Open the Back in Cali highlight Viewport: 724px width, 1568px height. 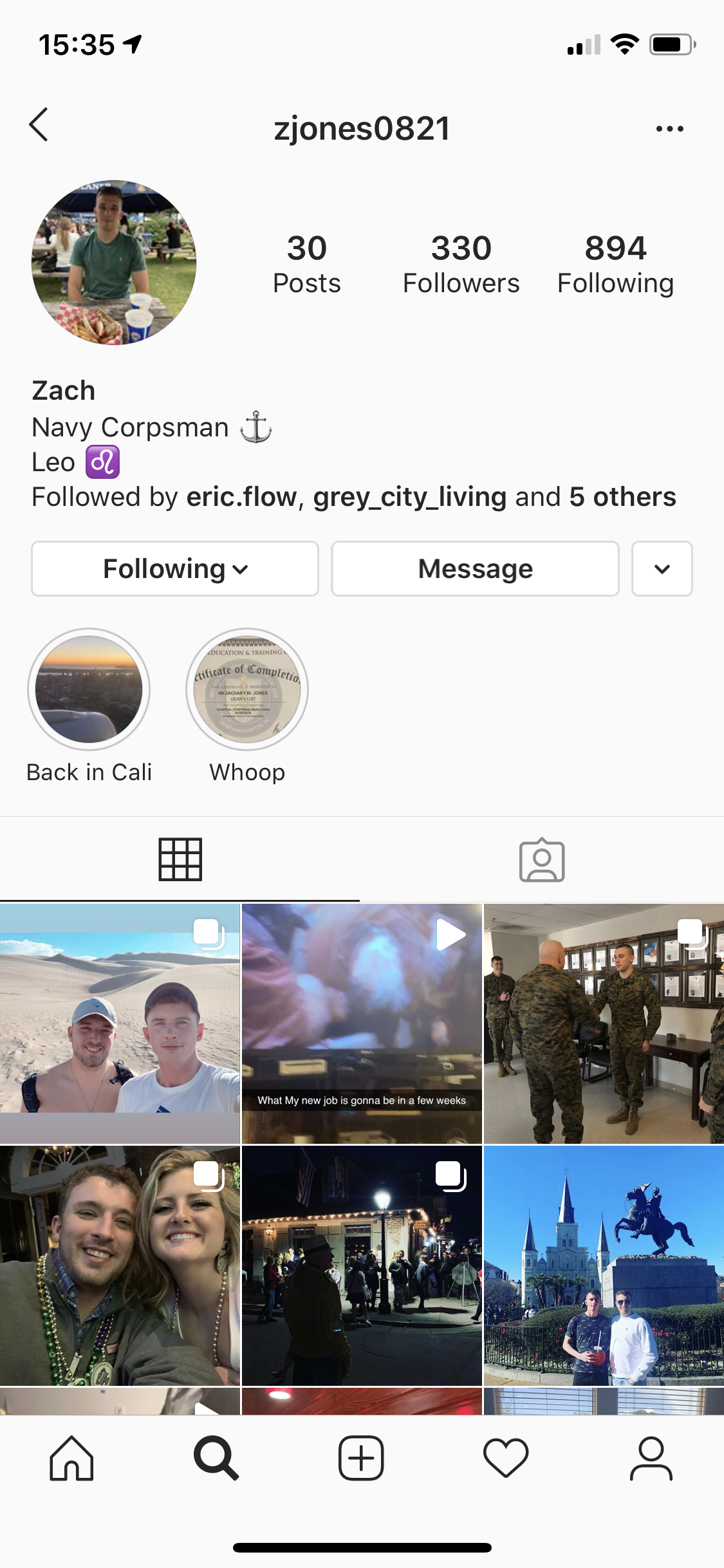click(x=89, y=690)
